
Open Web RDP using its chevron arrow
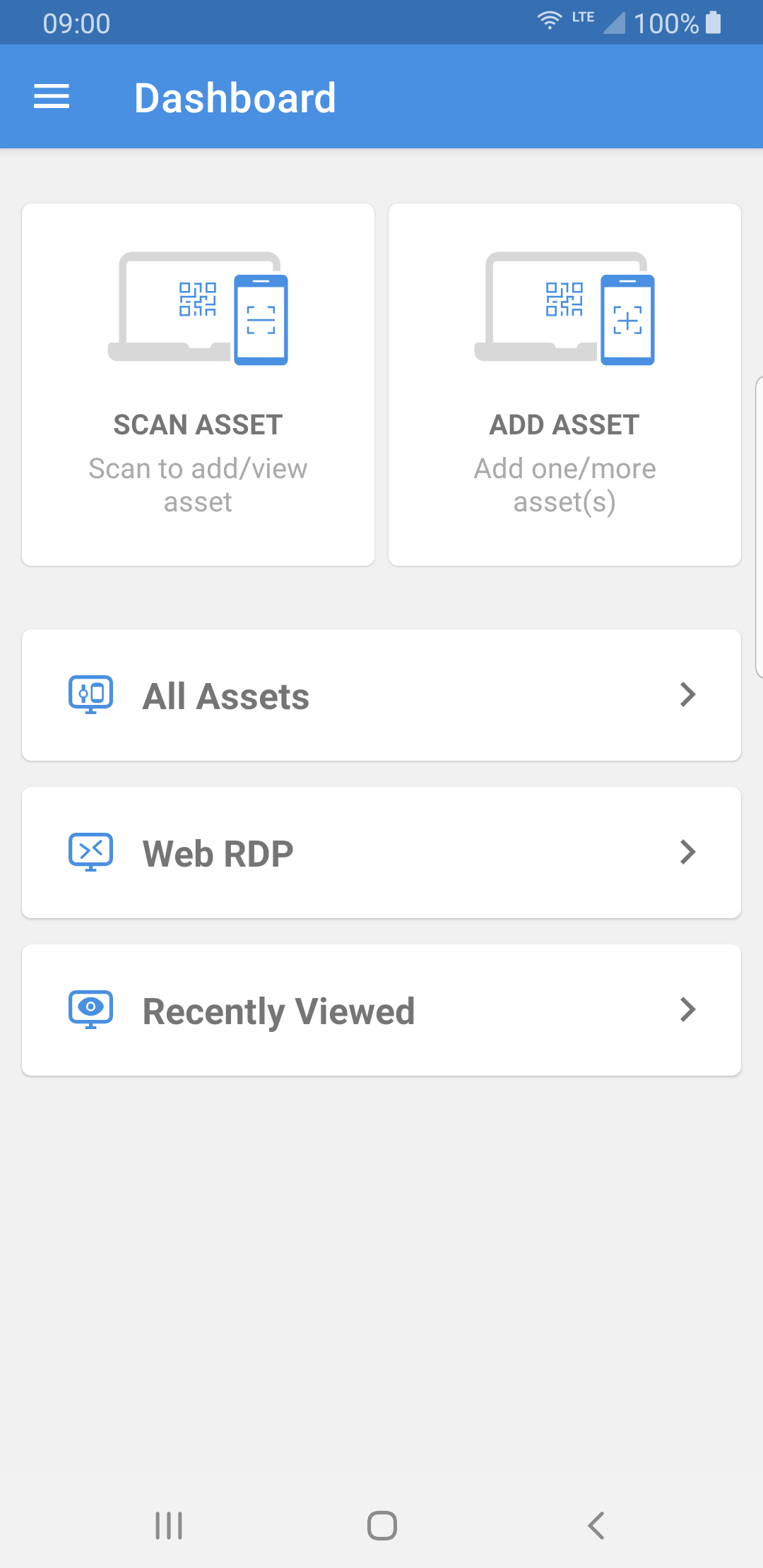click(688, 852)
